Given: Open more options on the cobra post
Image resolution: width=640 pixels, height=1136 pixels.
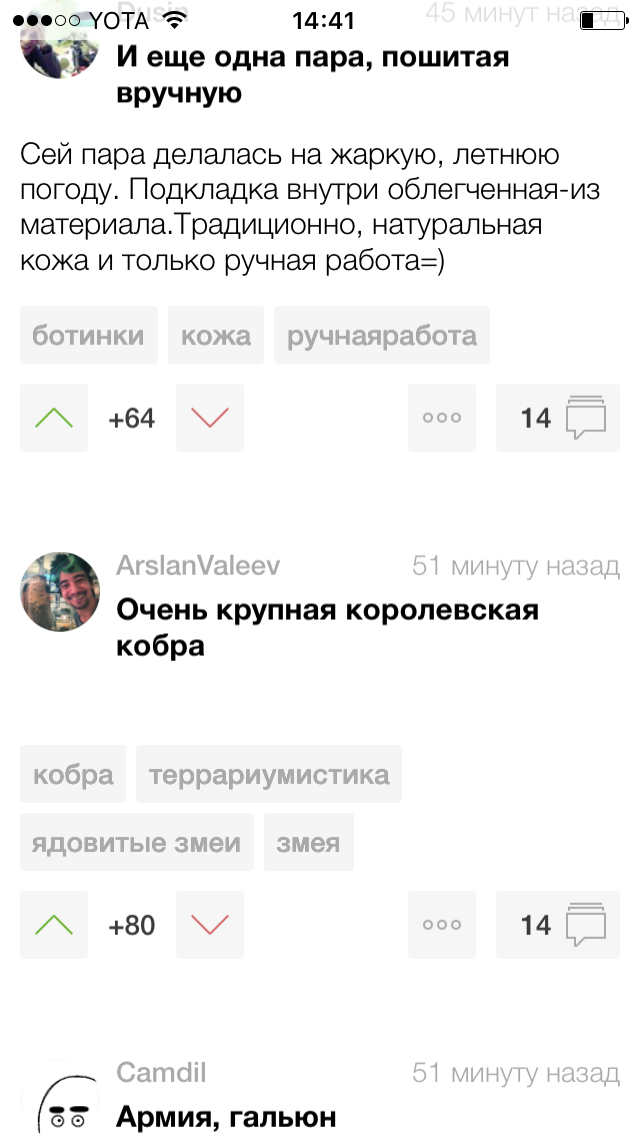Looking at the screenshot, I should (442, 925).
